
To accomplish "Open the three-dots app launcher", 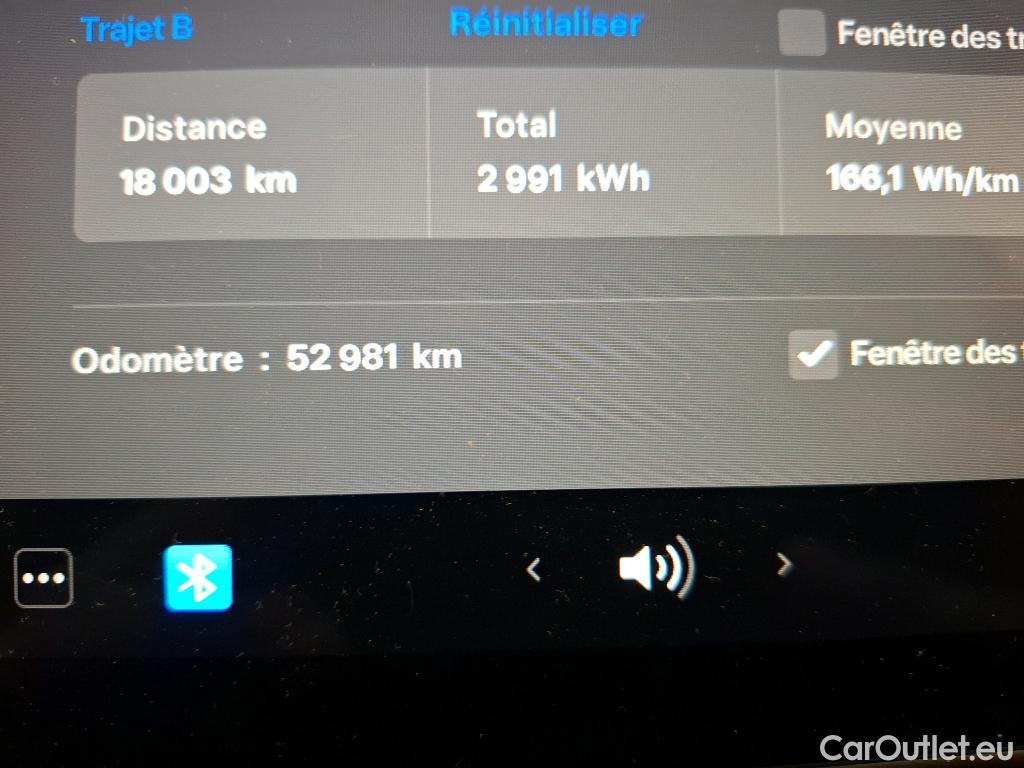I will click(43, 578).
